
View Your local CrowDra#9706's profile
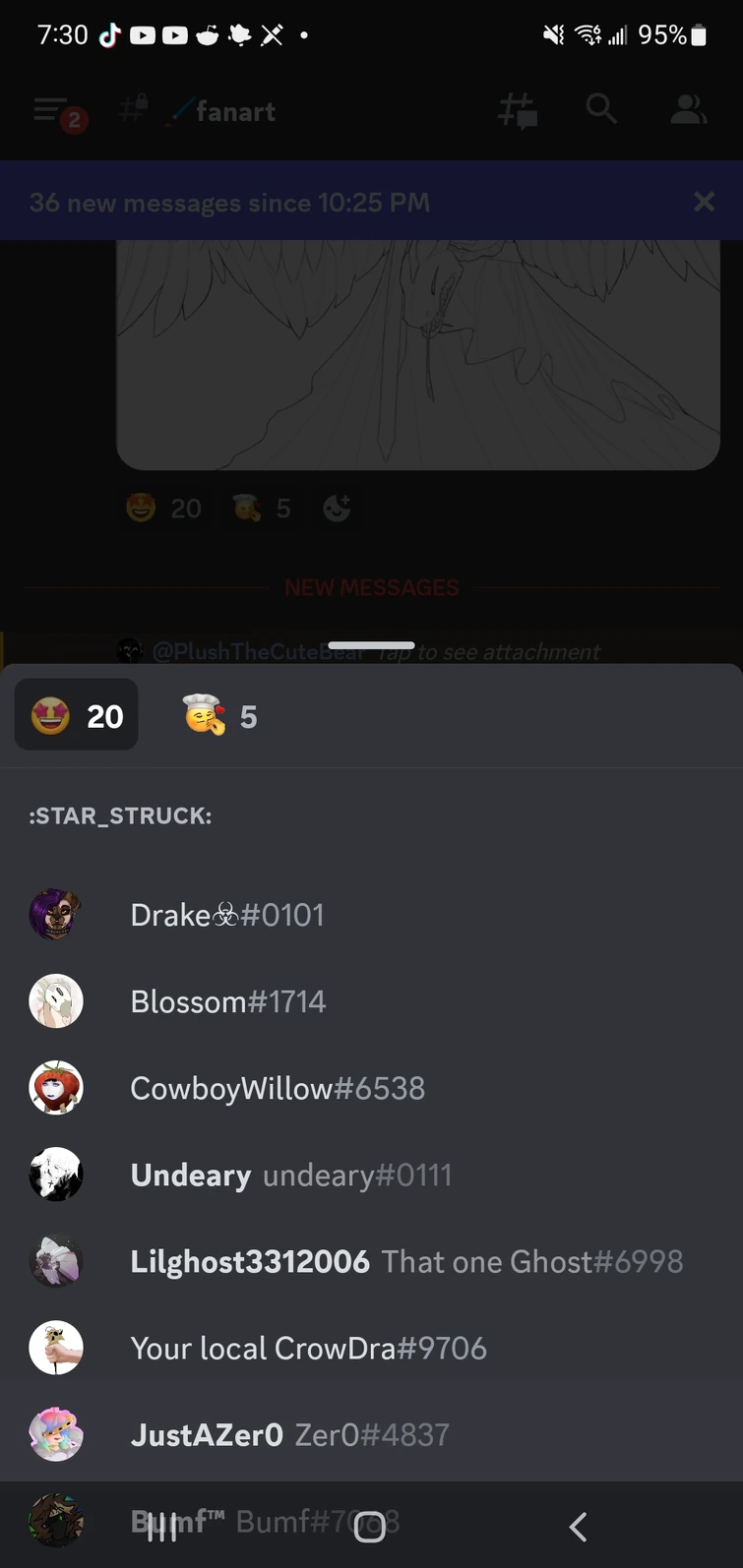point(308,1348)
